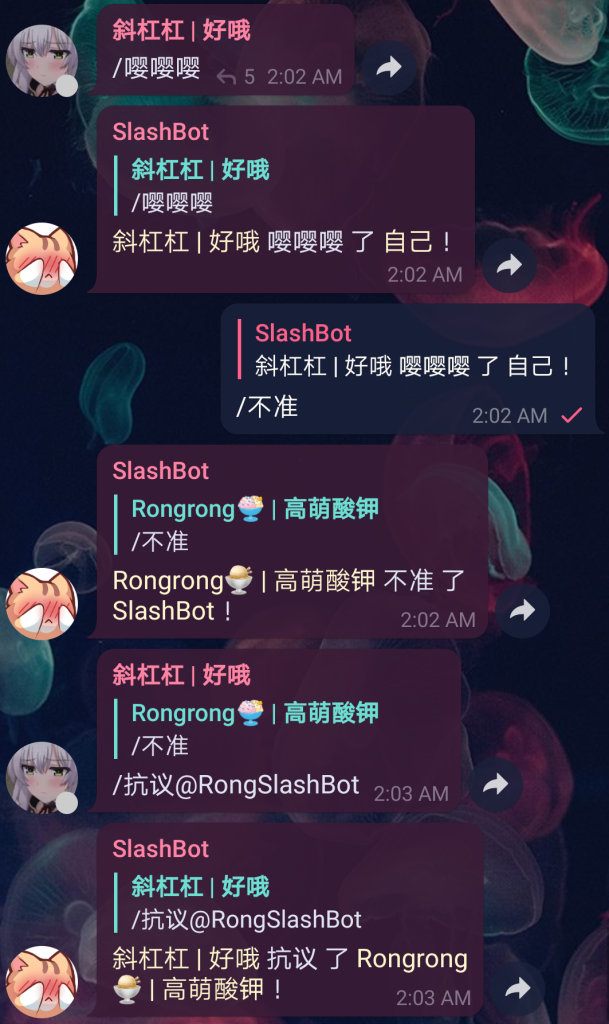This screenshot has width=609, height=1024.
Task: Forward SlashBot's "不准 了 SlashBot" message
Action: [522, 611]
